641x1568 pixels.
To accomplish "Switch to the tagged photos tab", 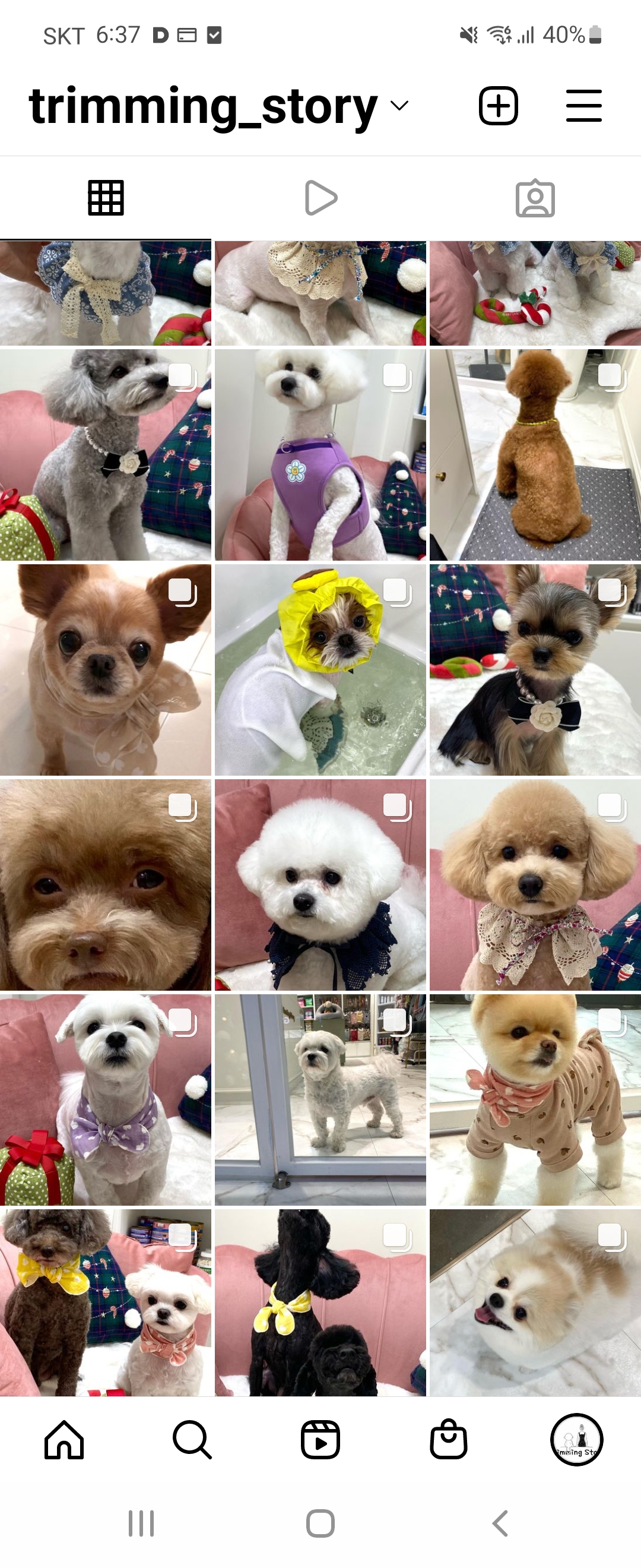I will point(535,198).
